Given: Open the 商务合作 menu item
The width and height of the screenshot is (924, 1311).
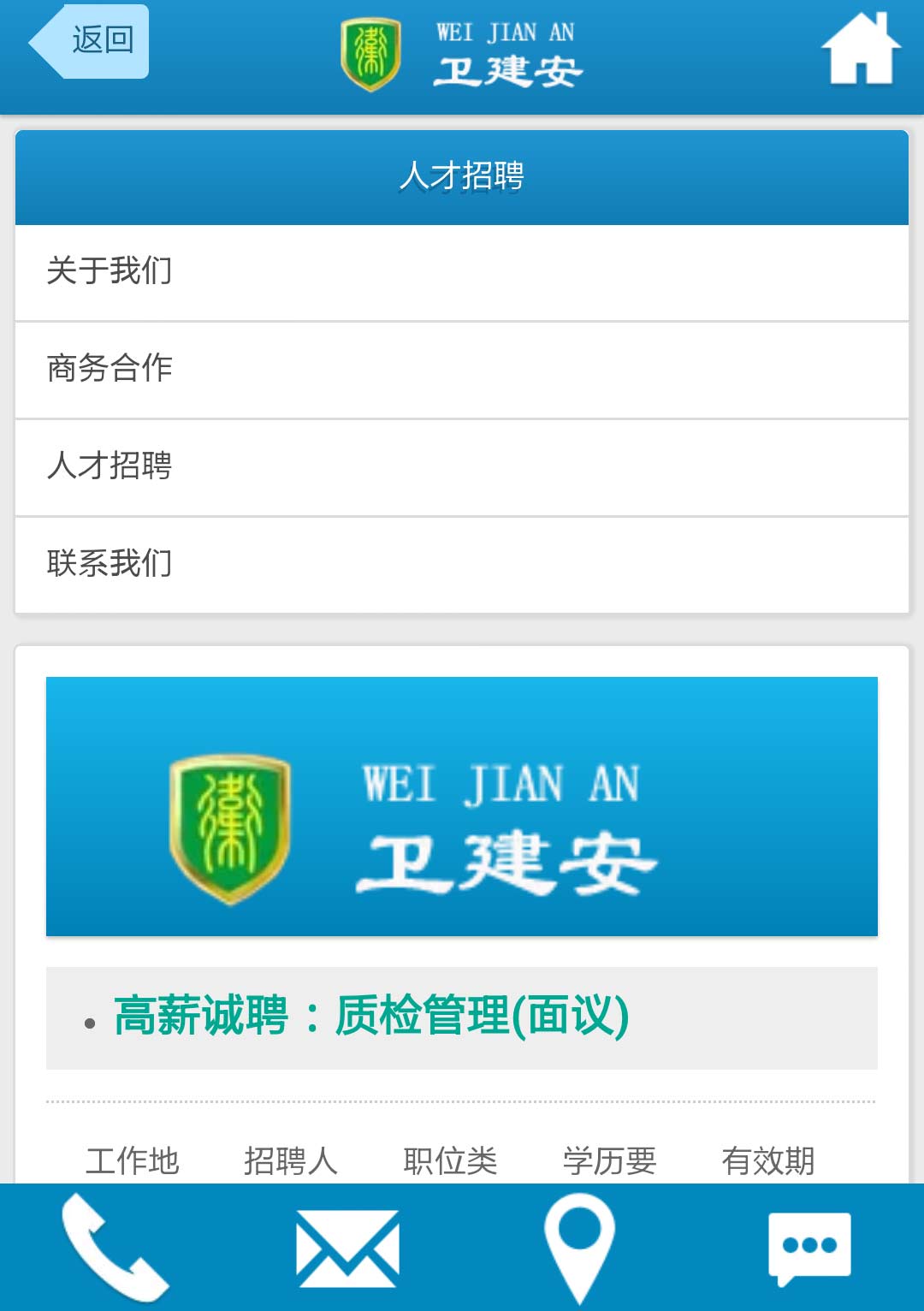Looking at the screenshot, I should coord(462,370).
